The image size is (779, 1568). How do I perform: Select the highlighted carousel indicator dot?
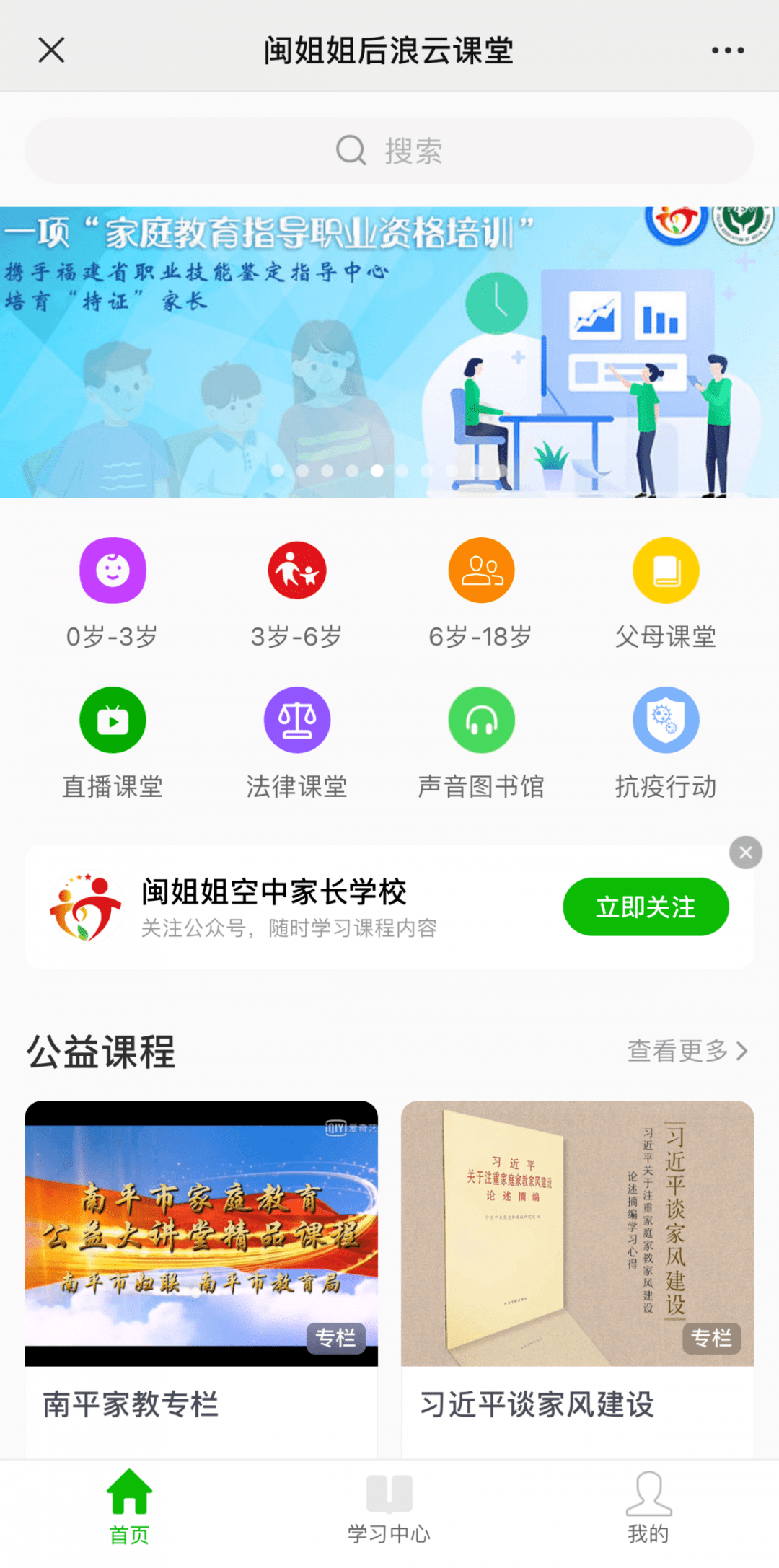375,470
